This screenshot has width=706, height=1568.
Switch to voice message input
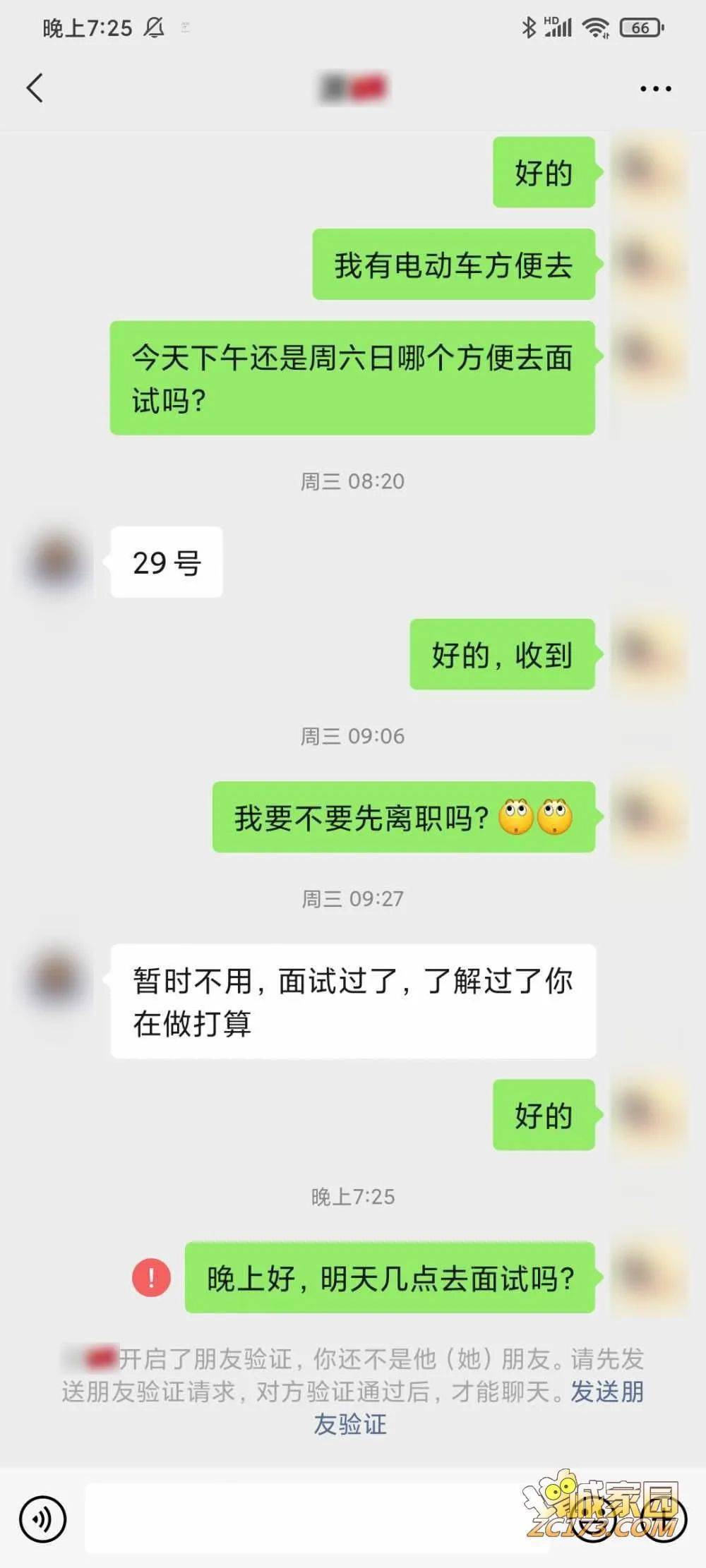[42, 1518]
